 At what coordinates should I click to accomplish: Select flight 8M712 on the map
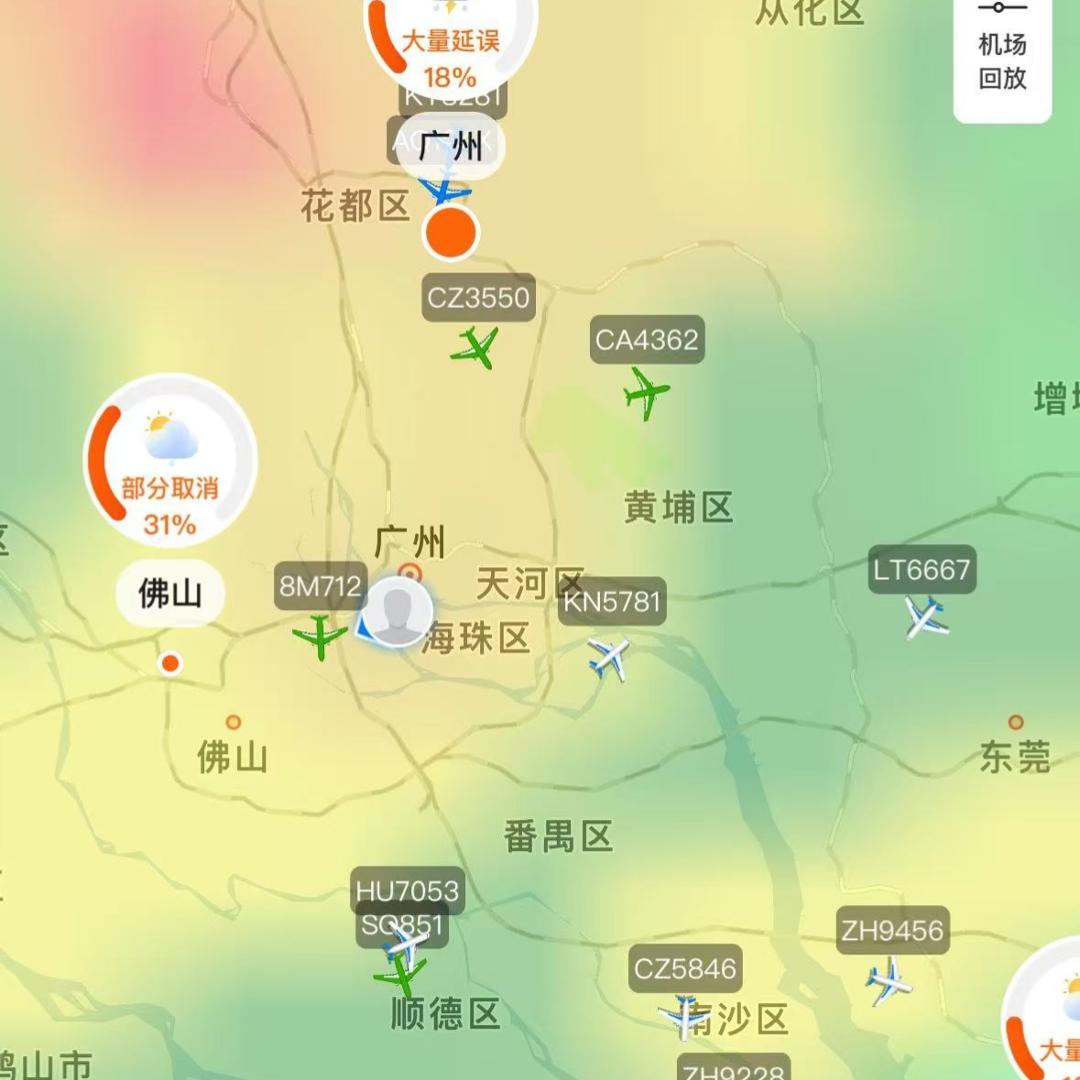coord(320,636)
